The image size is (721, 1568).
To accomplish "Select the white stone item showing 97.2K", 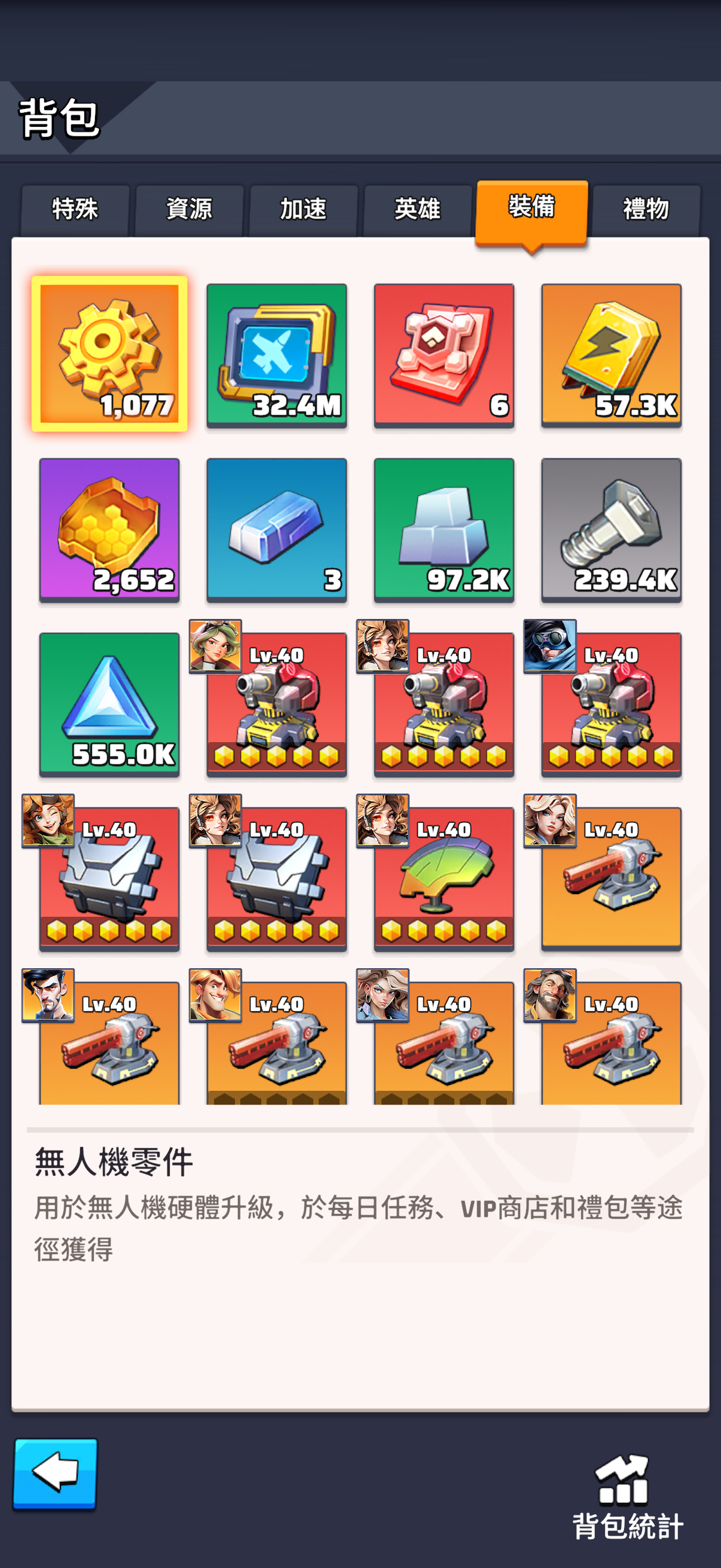I will pyautogui.click(x=444, y=529).
